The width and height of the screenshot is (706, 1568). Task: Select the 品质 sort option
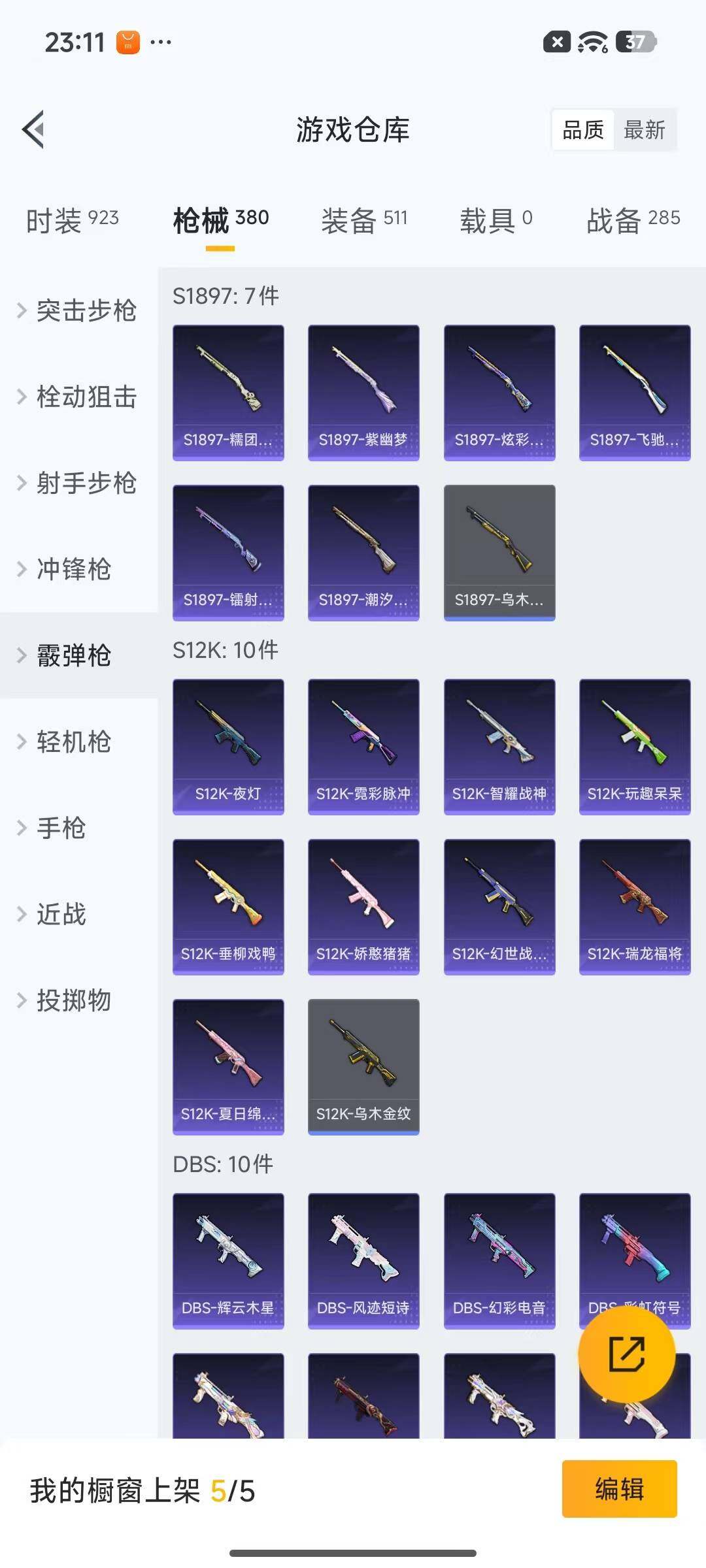tap(583, 130)
